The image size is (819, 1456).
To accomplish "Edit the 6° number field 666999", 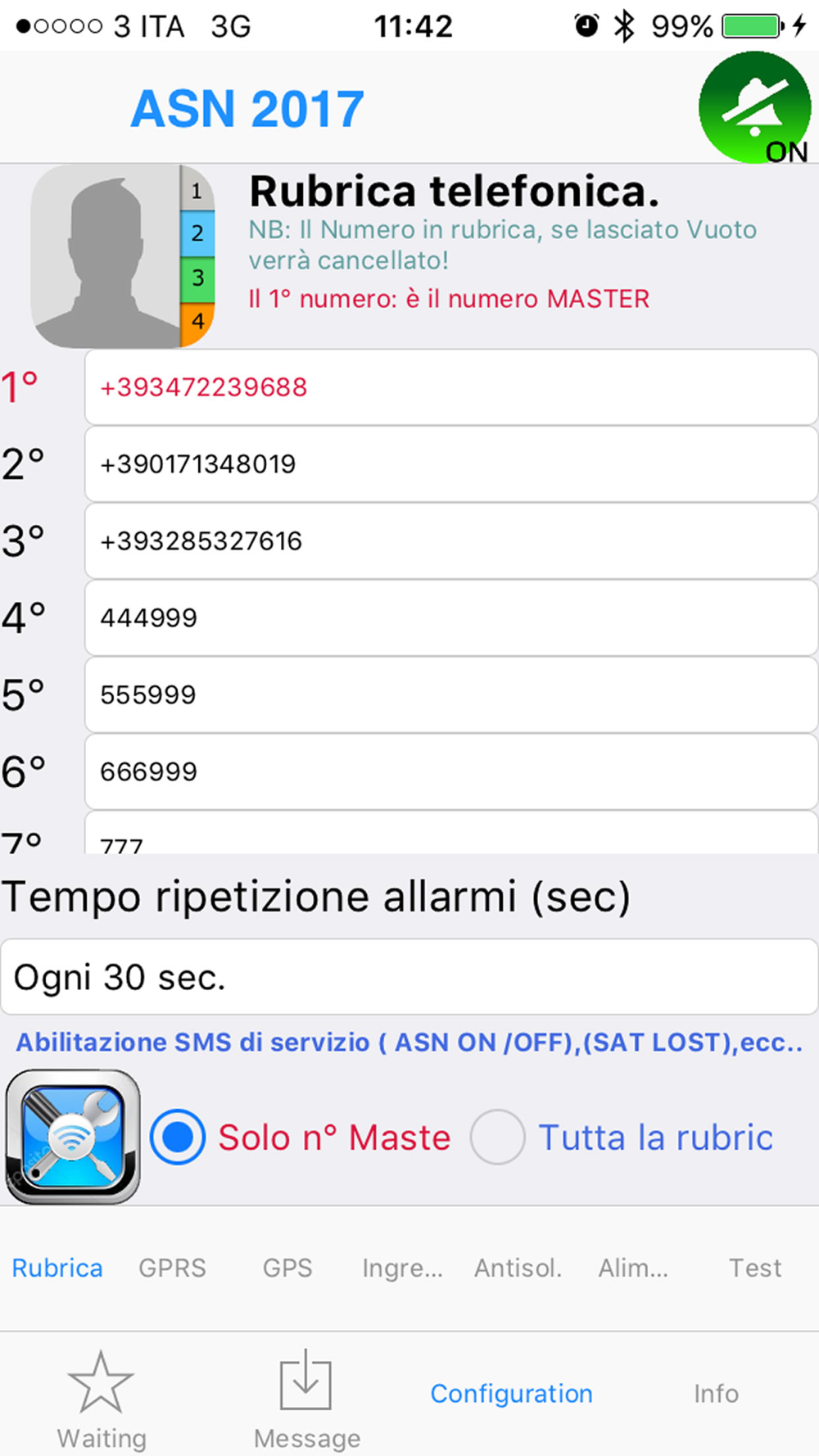I will (x=450, y=772).
